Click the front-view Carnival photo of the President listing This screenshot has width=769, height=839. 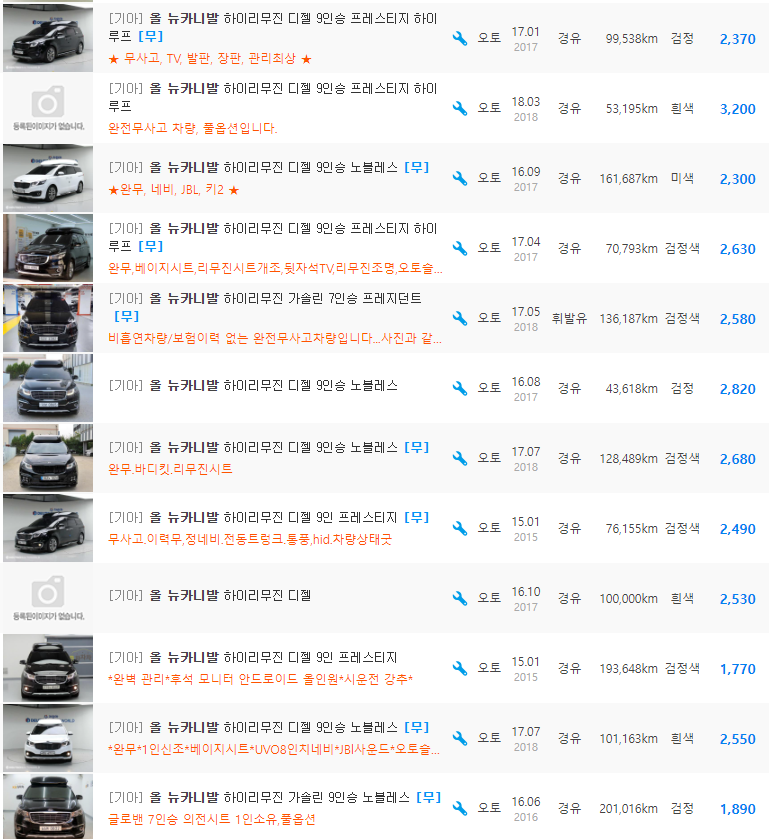48,317
